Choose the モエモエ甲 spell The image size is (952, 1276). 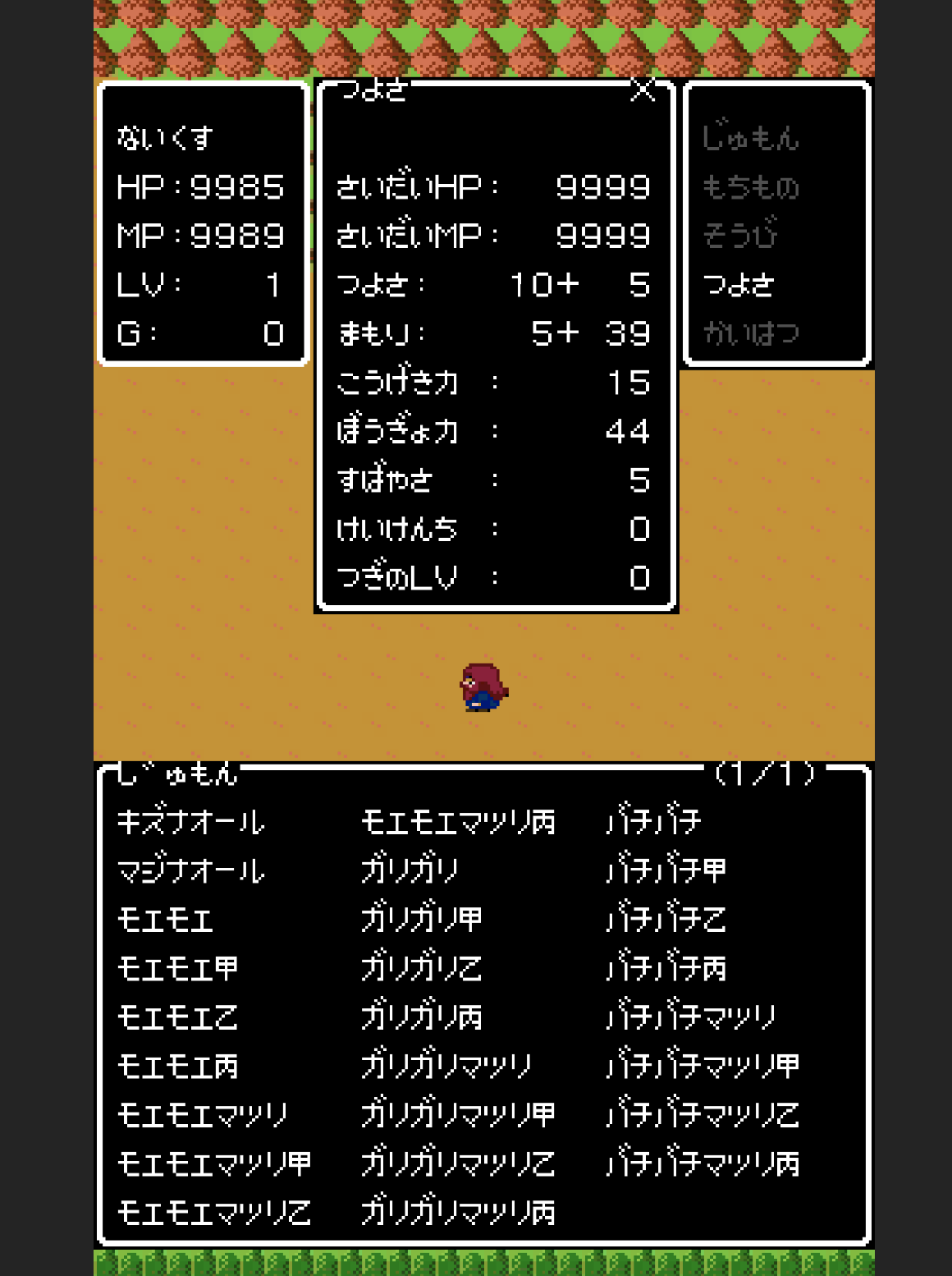[x=178, y=968]
